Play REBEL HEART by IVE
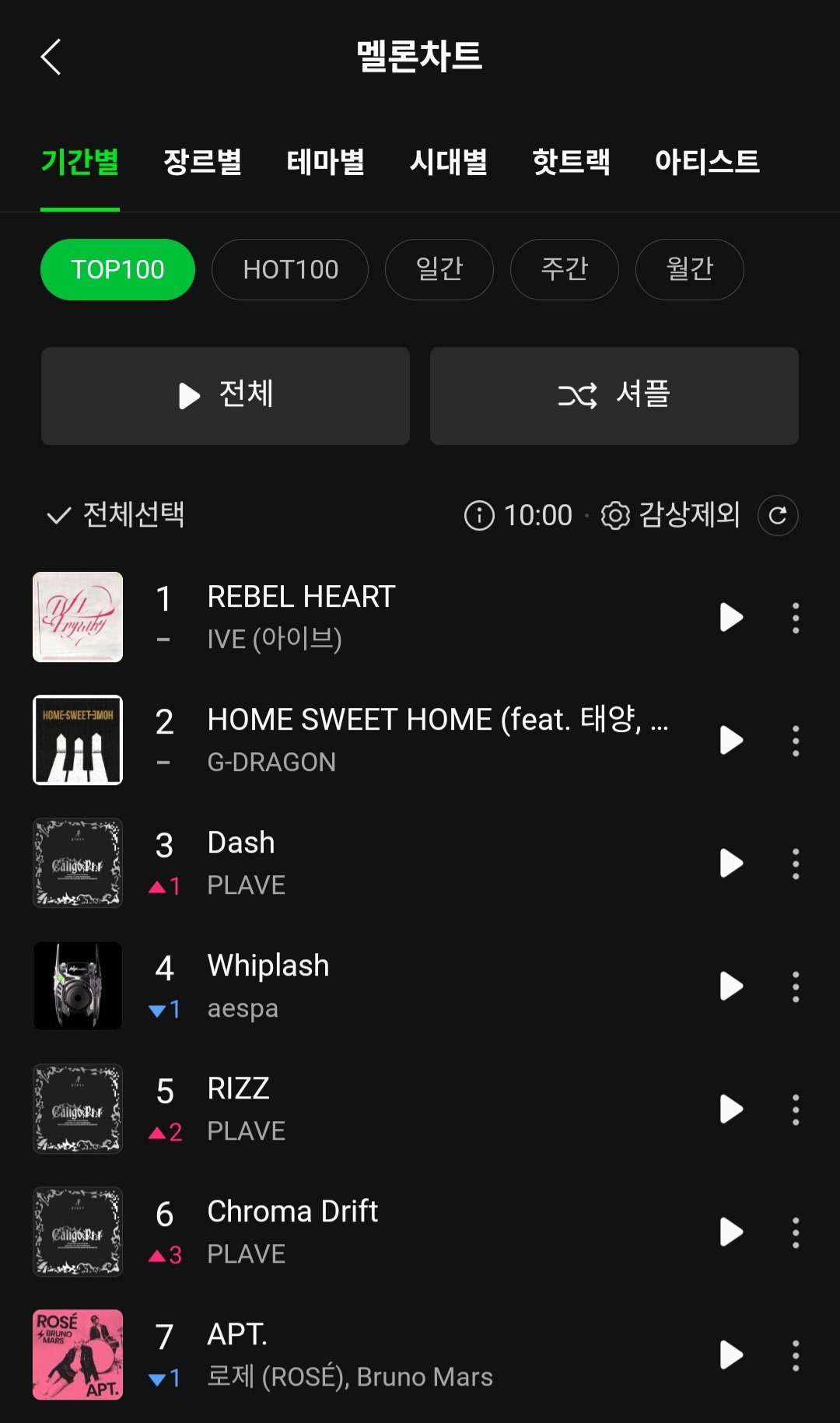Image resolution: width=840 pixels, height=1423 pixels. (731, 617)
